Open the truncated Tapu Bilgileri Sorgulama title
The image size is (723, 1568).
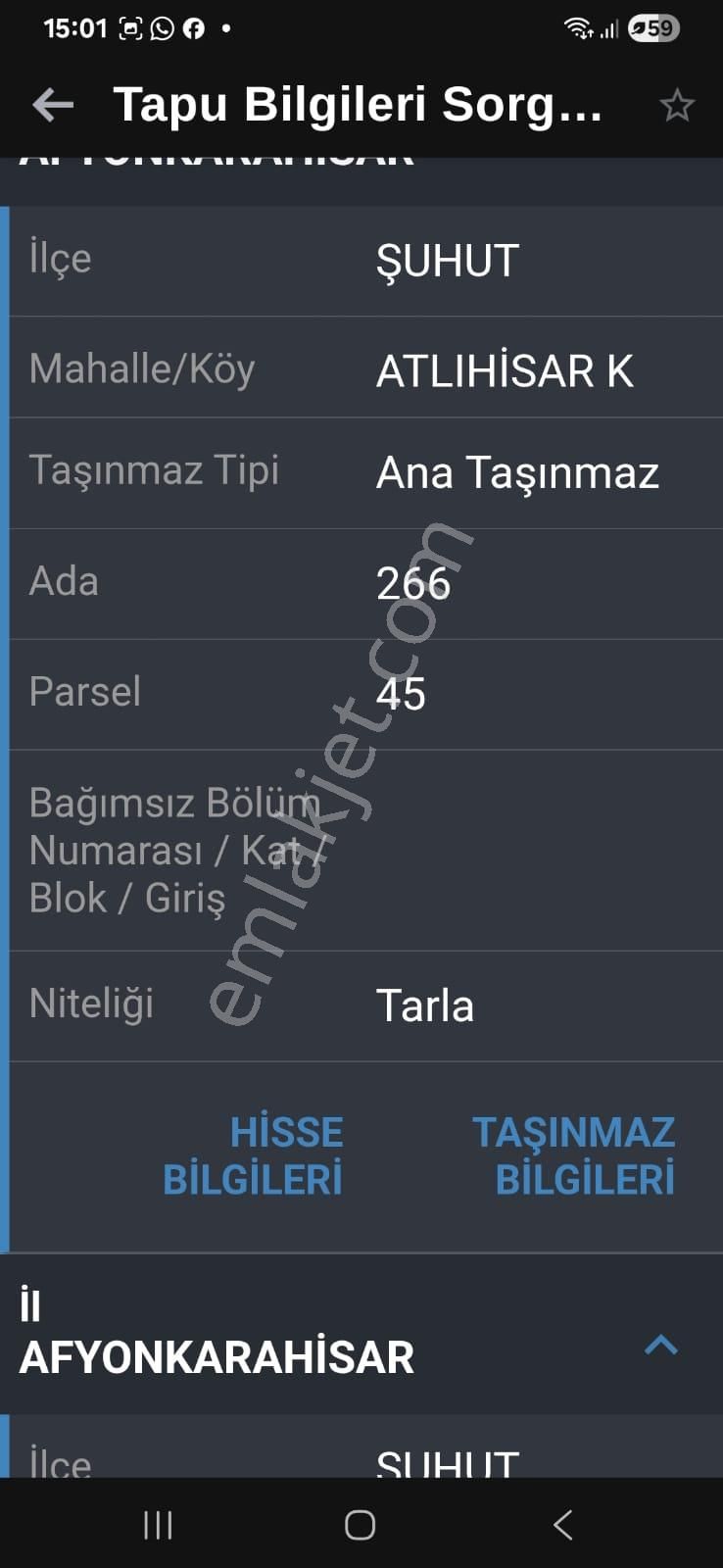click(358, 104)
